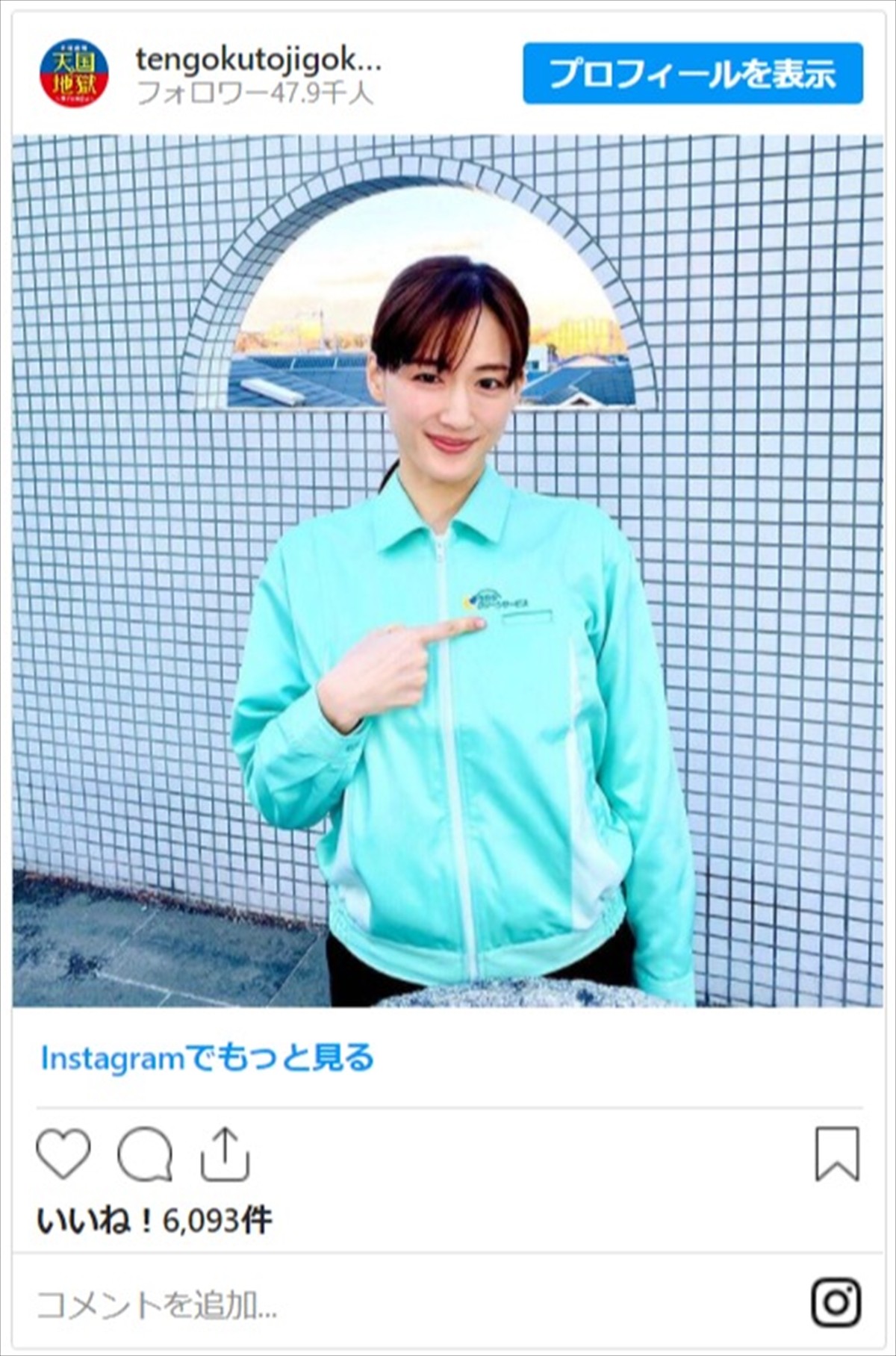
Task: Tap the プロフィールを表示 button
Action: pos(692,74)
